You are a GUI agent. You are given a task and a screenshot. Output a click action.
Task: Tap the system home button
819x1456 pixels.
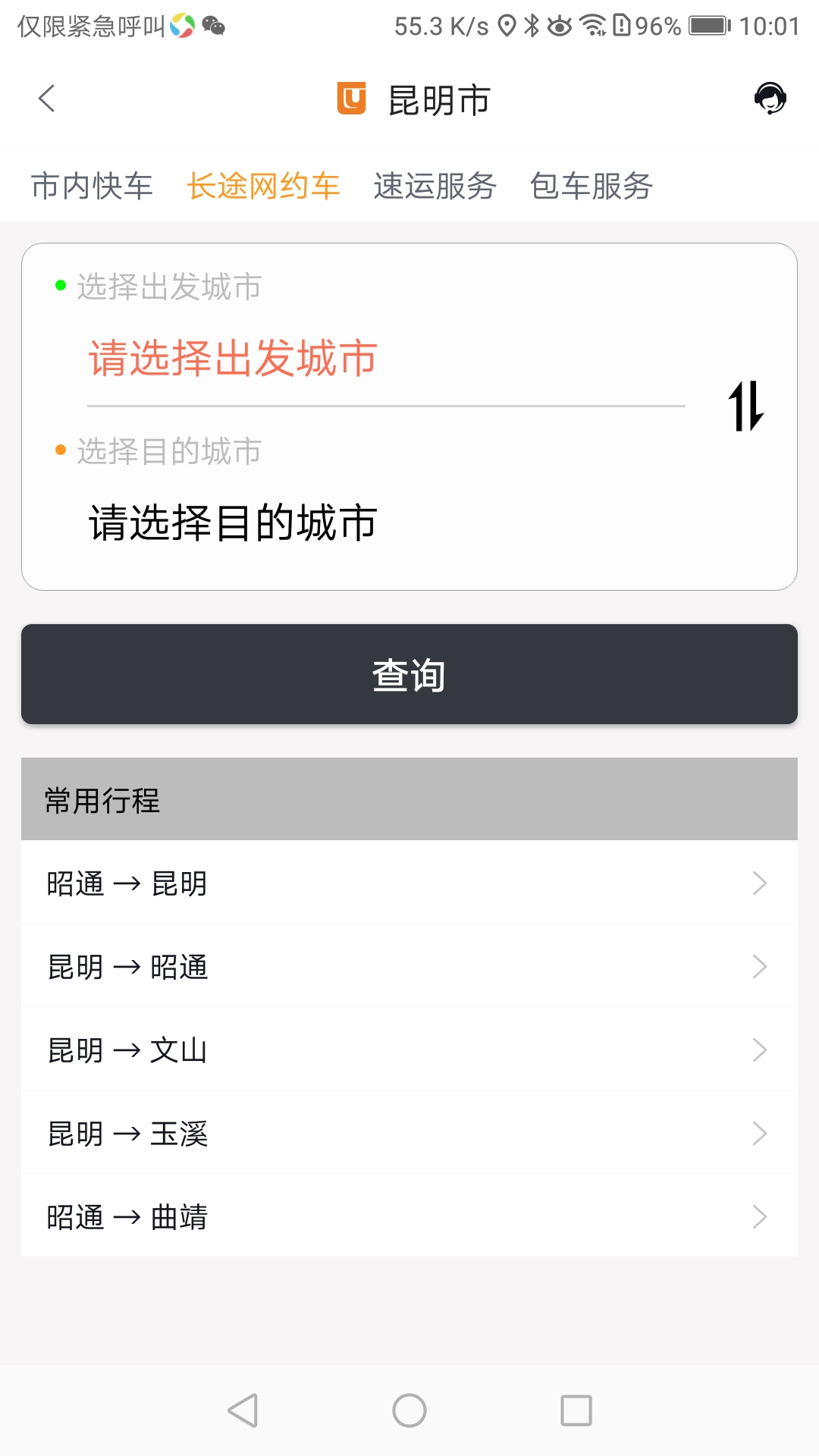[409, 1410]
